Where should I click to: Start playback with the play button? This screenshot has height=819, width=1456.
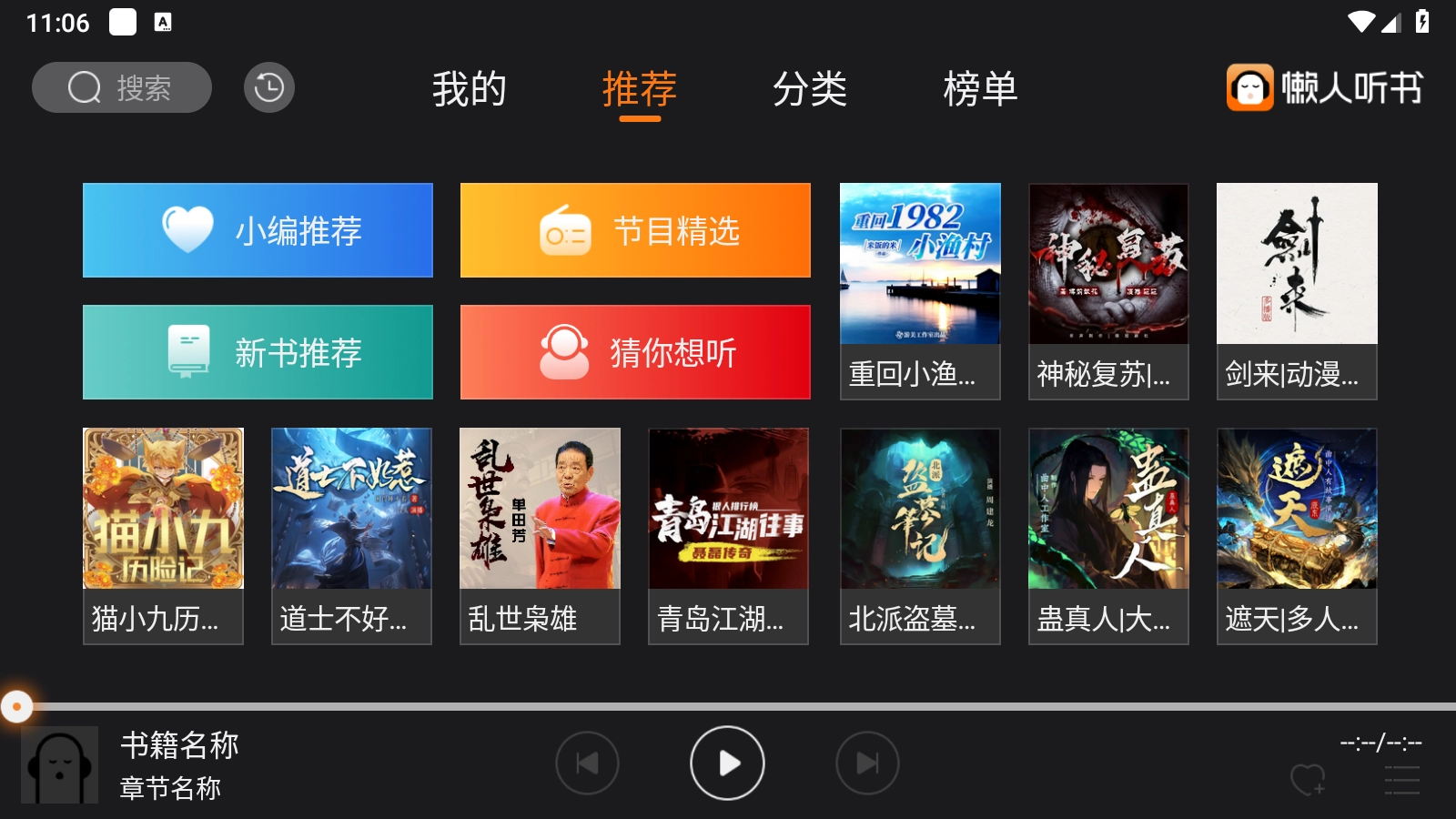(x=727, y=763)
